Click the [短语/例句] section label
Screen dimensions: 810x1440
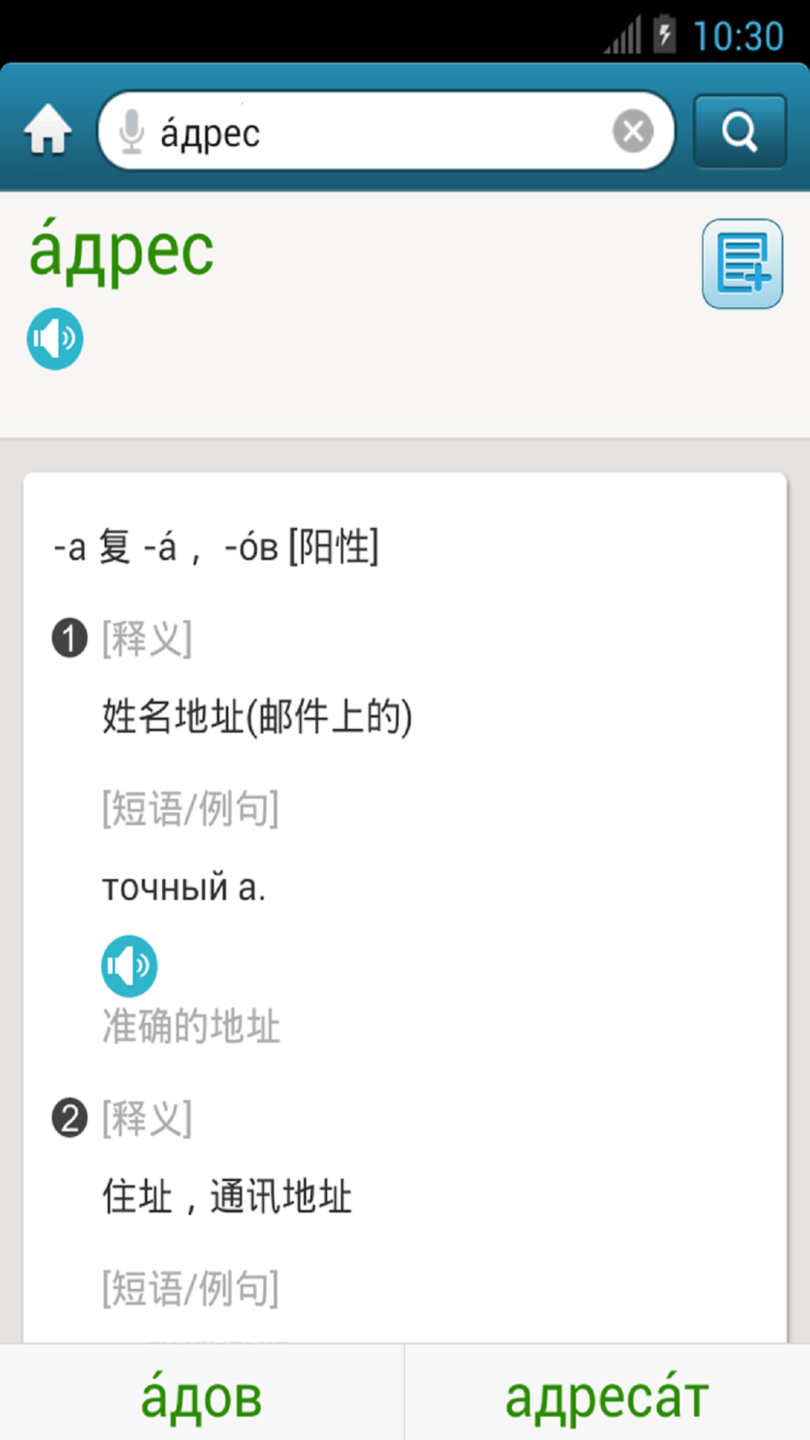188,810
